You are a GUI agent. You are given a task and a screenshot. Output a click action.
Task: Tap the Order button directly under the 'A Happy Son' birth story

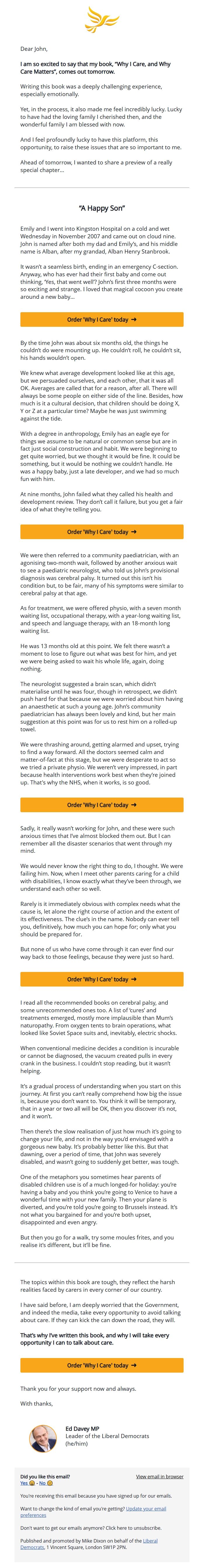coord(101,319)
